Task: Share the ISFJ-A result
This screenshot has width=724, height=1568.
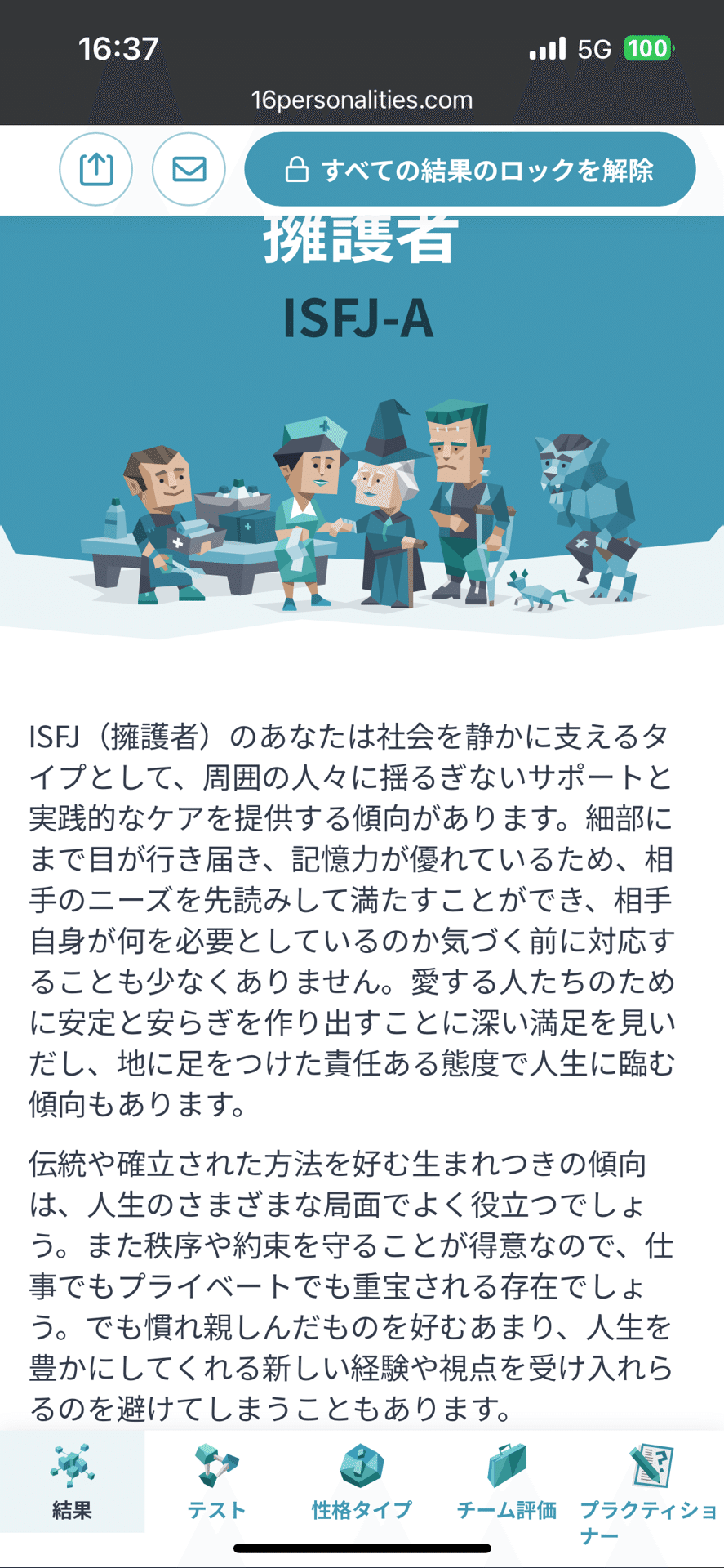Action: pos(95,169)
